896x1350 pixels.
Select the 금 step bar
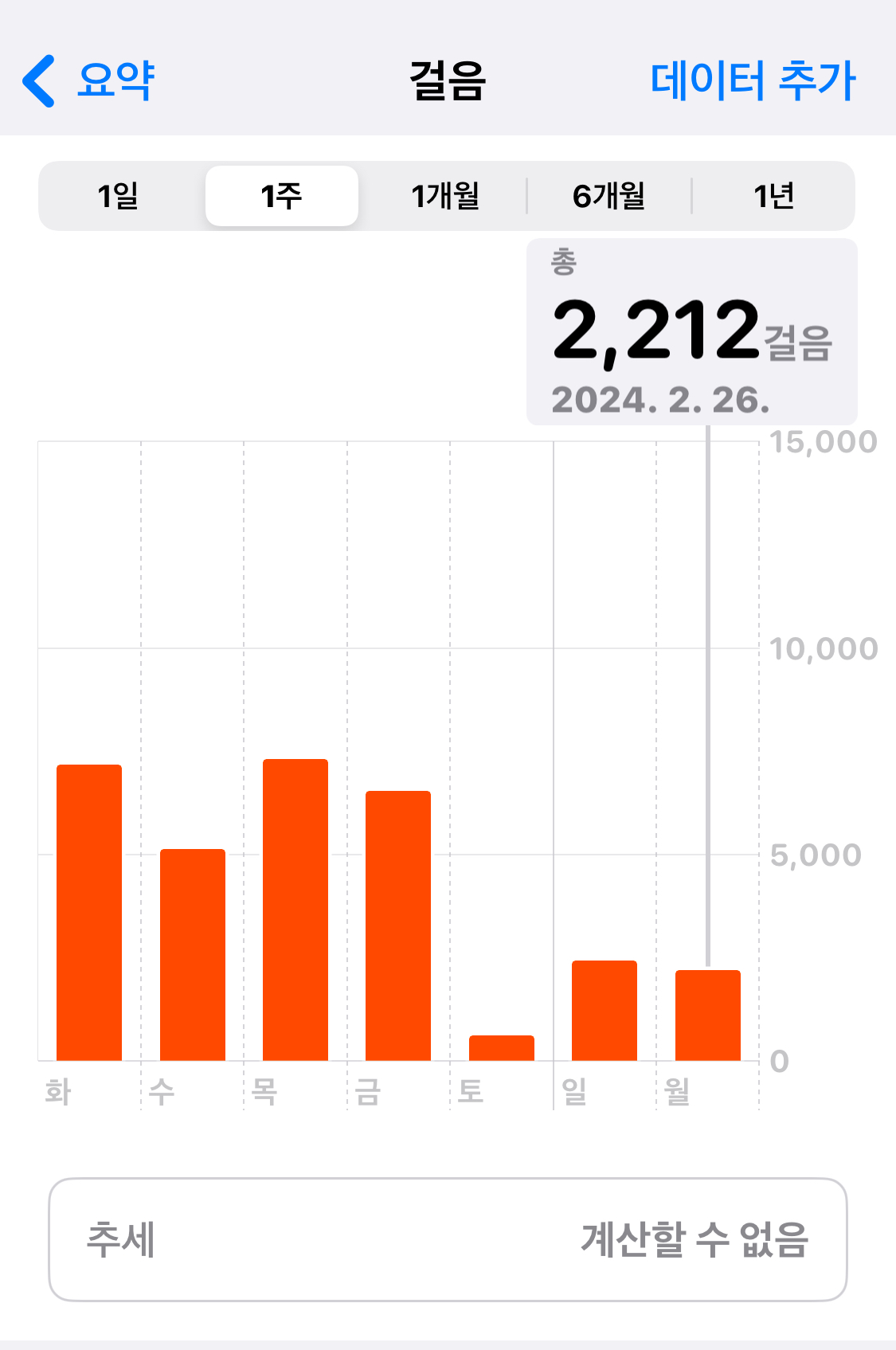(398, 925)
